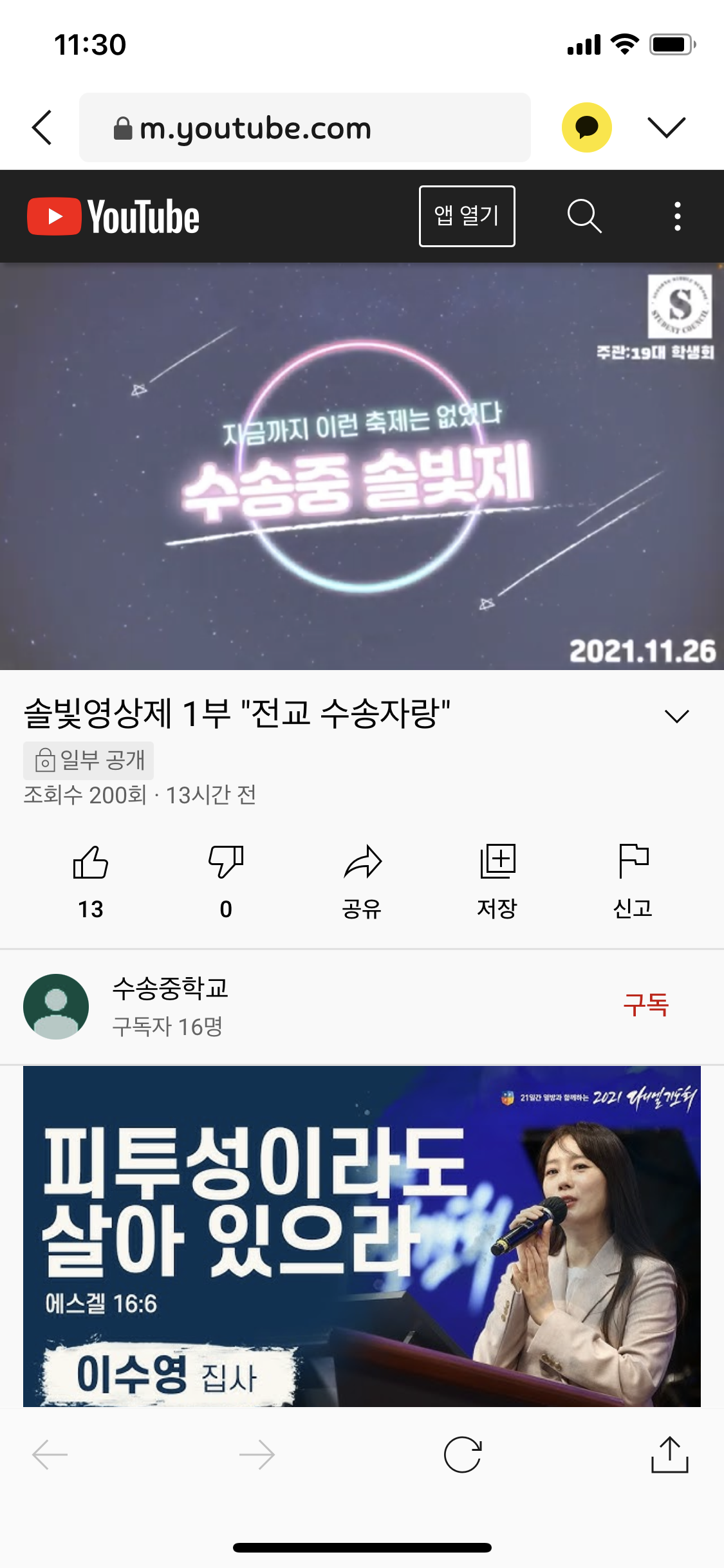Open the 피투성이라도 살아 있으라 video
724x1568 pixels.
362,1236
